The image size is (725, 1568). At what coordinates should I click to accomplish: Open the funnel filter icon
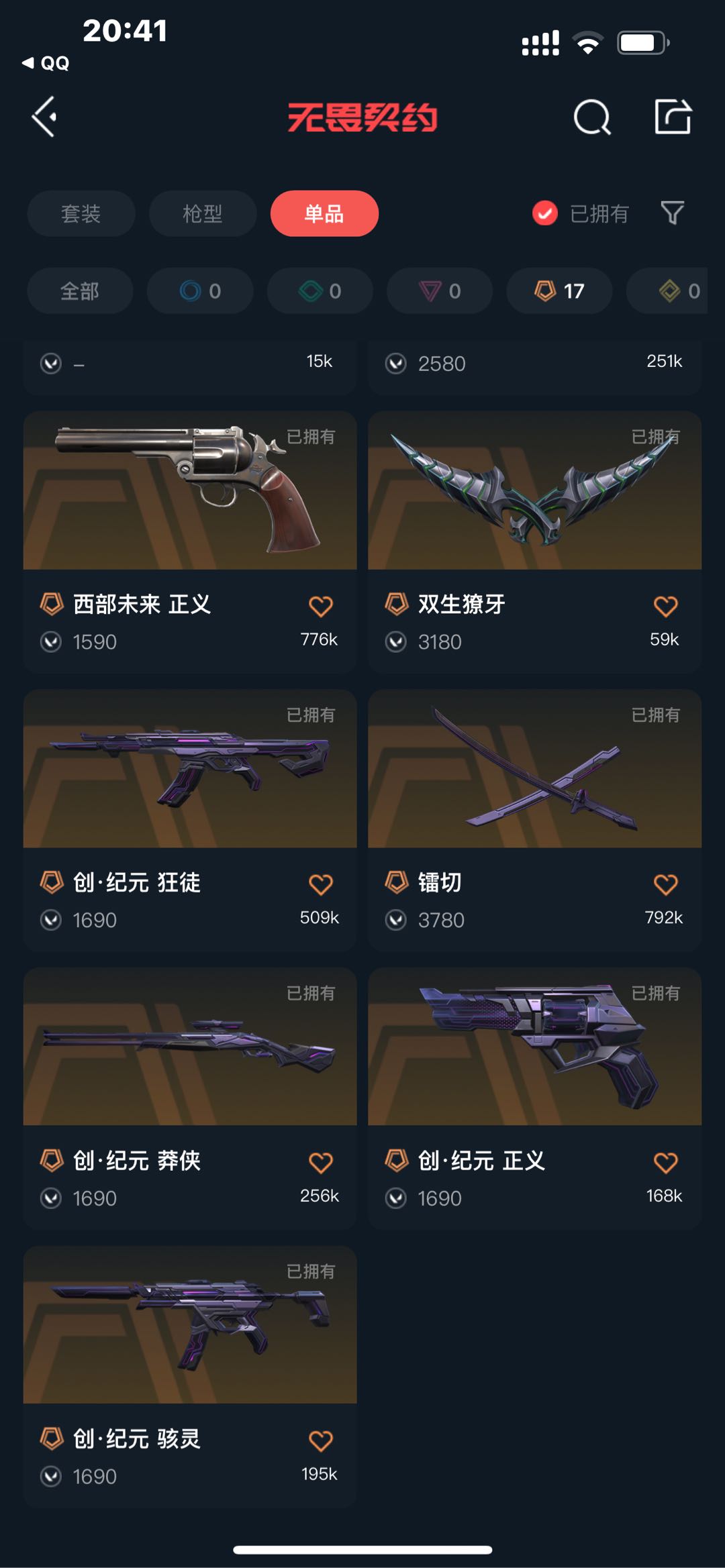coord(672,213)
